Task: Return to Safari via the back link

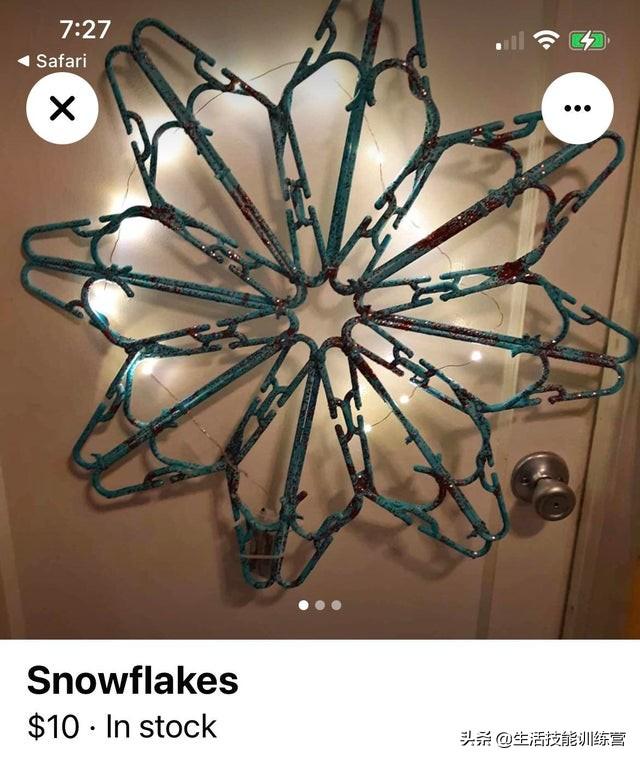Action: pyautogui.click(x=52, y=61)
